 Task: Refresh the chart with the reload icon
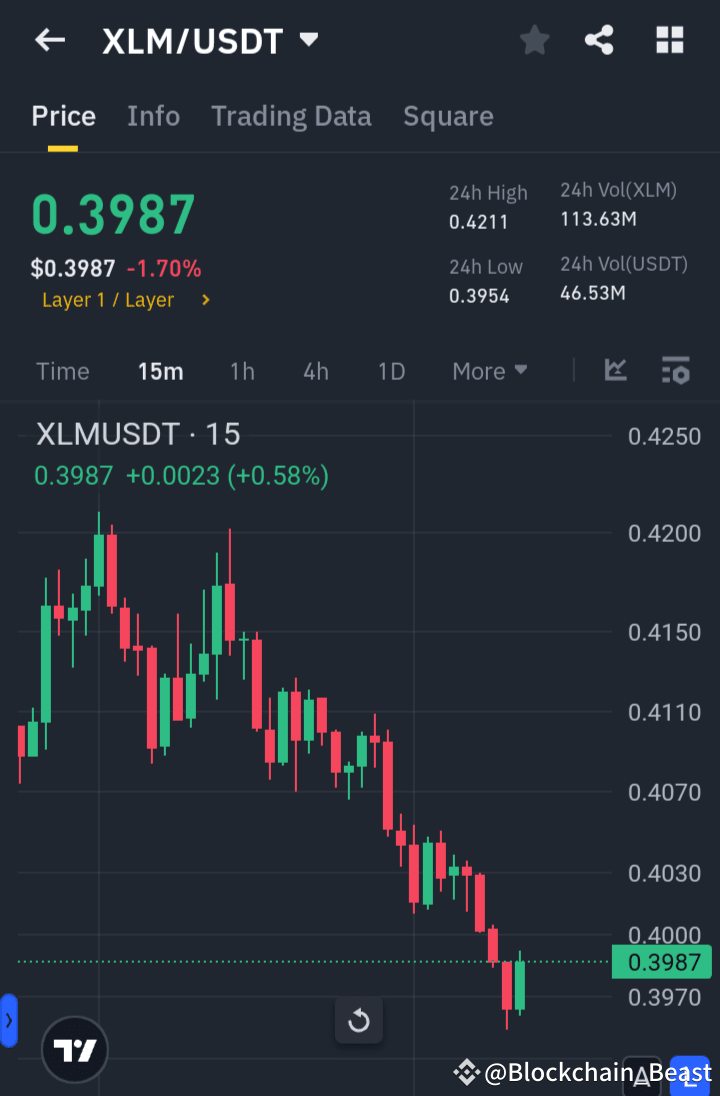click(x=358, y=1020)
